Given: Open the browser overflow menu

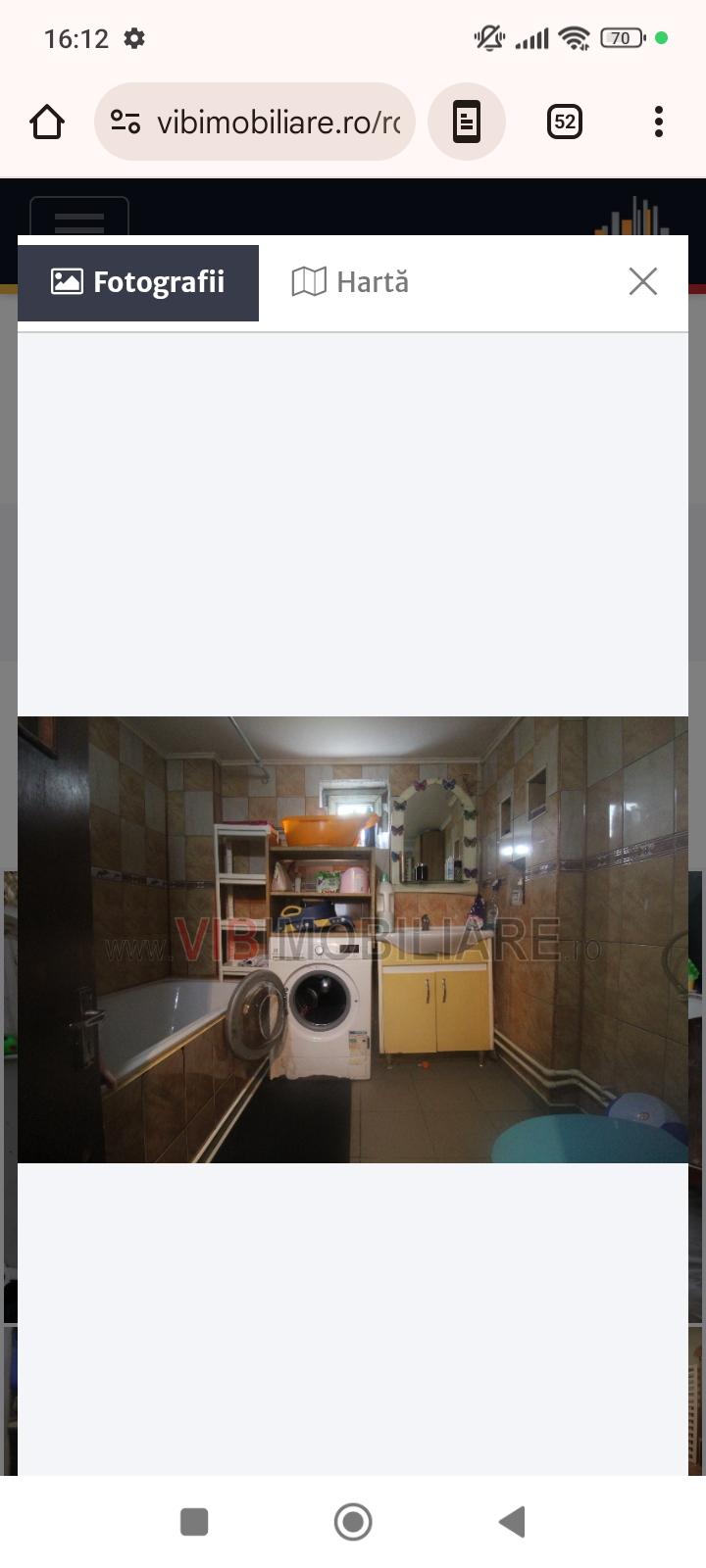Looking at the screenshot, I should 658,122.
